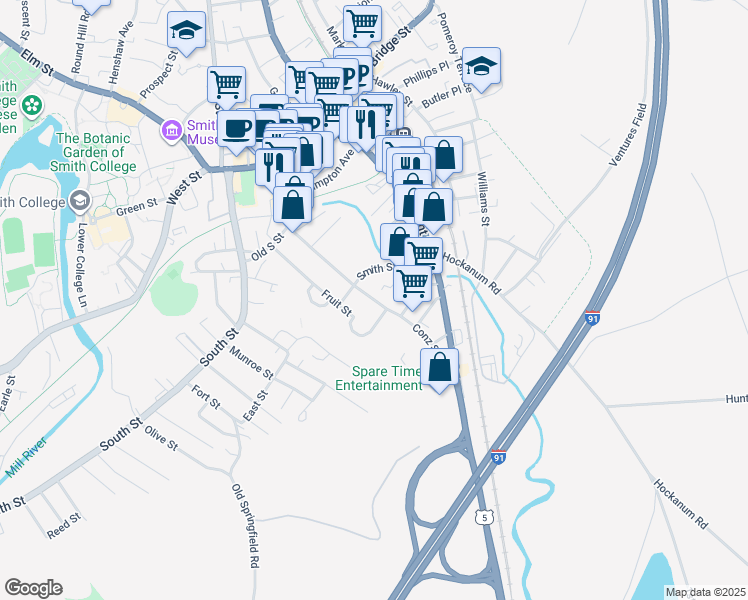Select the grocery cart pin on Smith St
This screenshot has height=600, width=748.
pyautogui.click(x=412, y=282)
